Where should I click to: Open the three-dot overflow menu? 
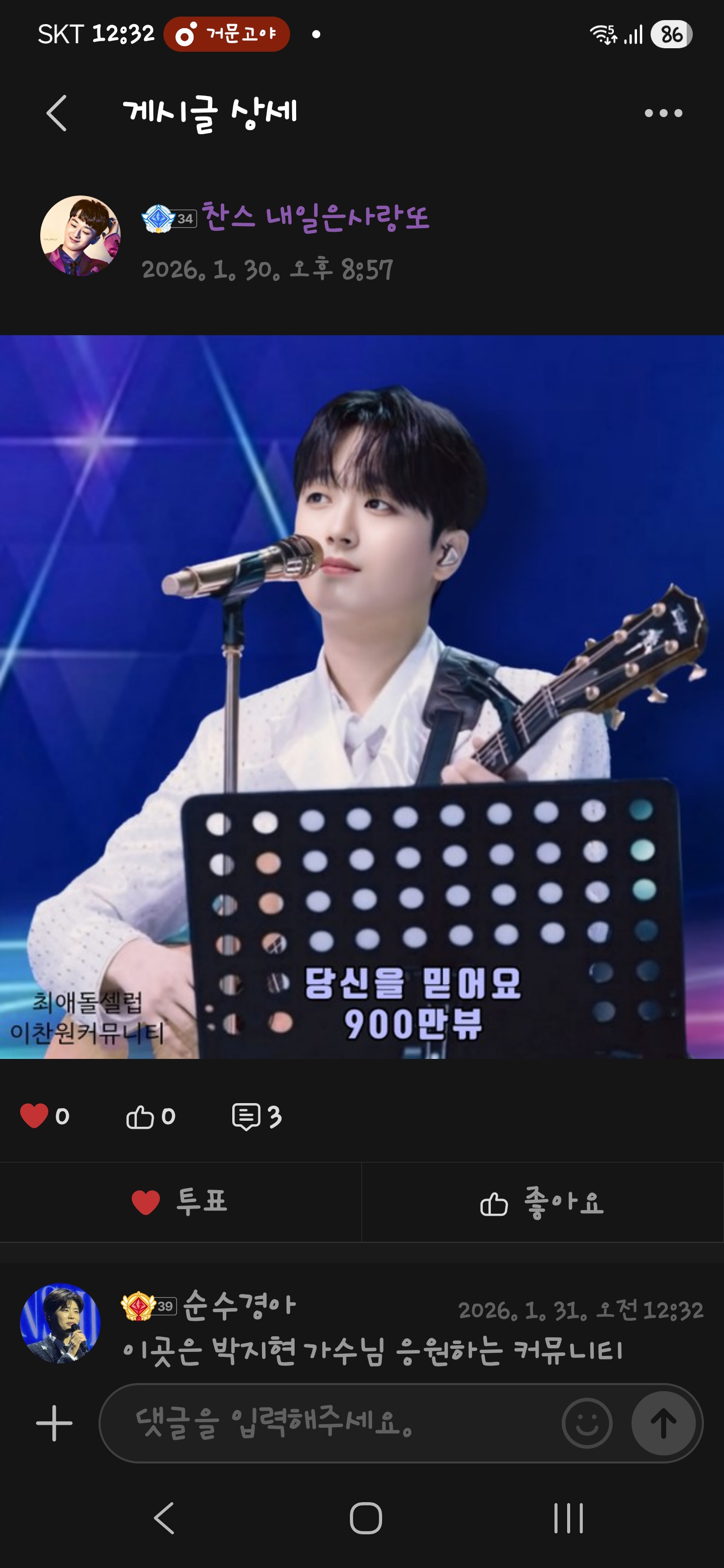(x=663, y=113)
